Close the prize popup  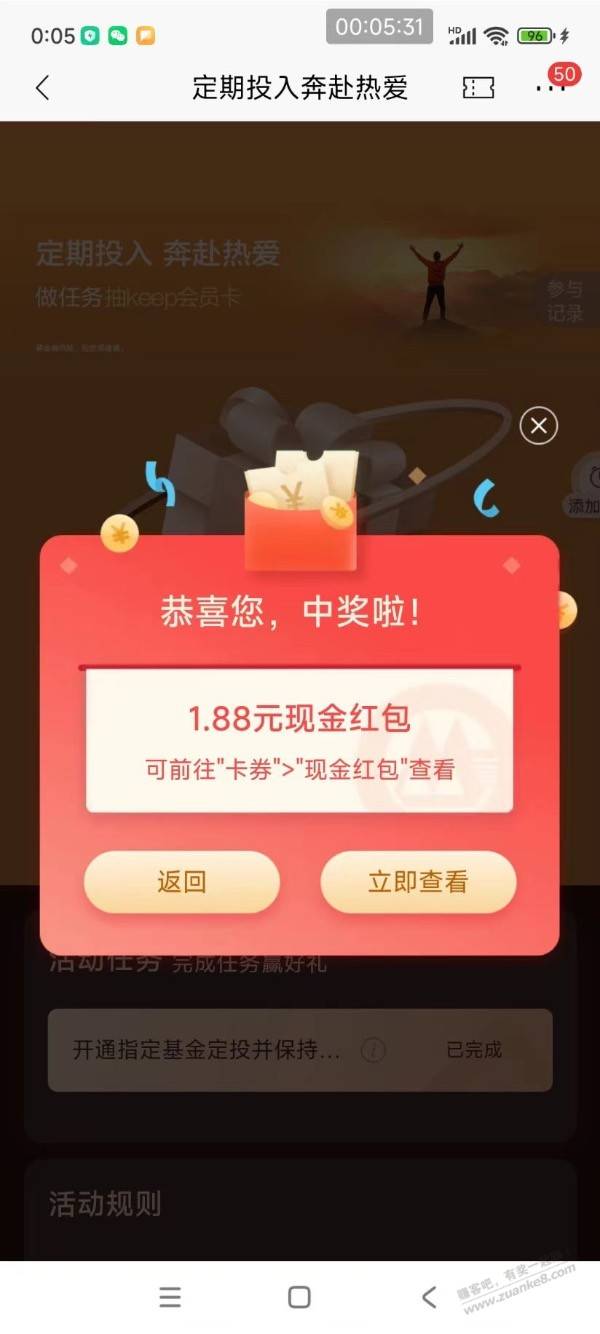(x=538, y=427)
